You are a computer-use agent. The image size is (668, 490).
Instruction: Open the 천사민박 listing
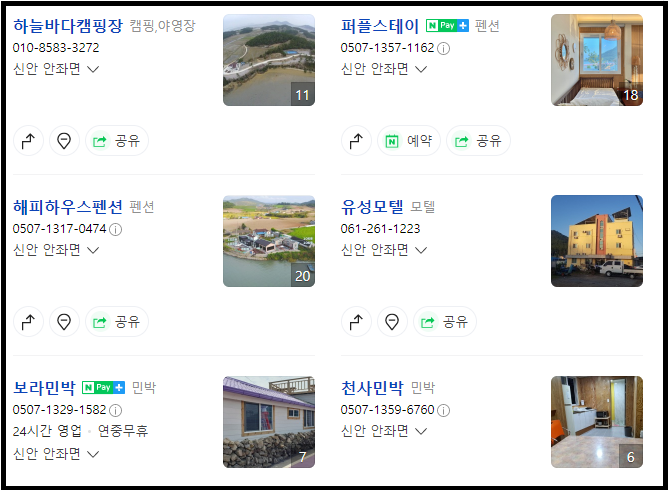pos(372,387)
